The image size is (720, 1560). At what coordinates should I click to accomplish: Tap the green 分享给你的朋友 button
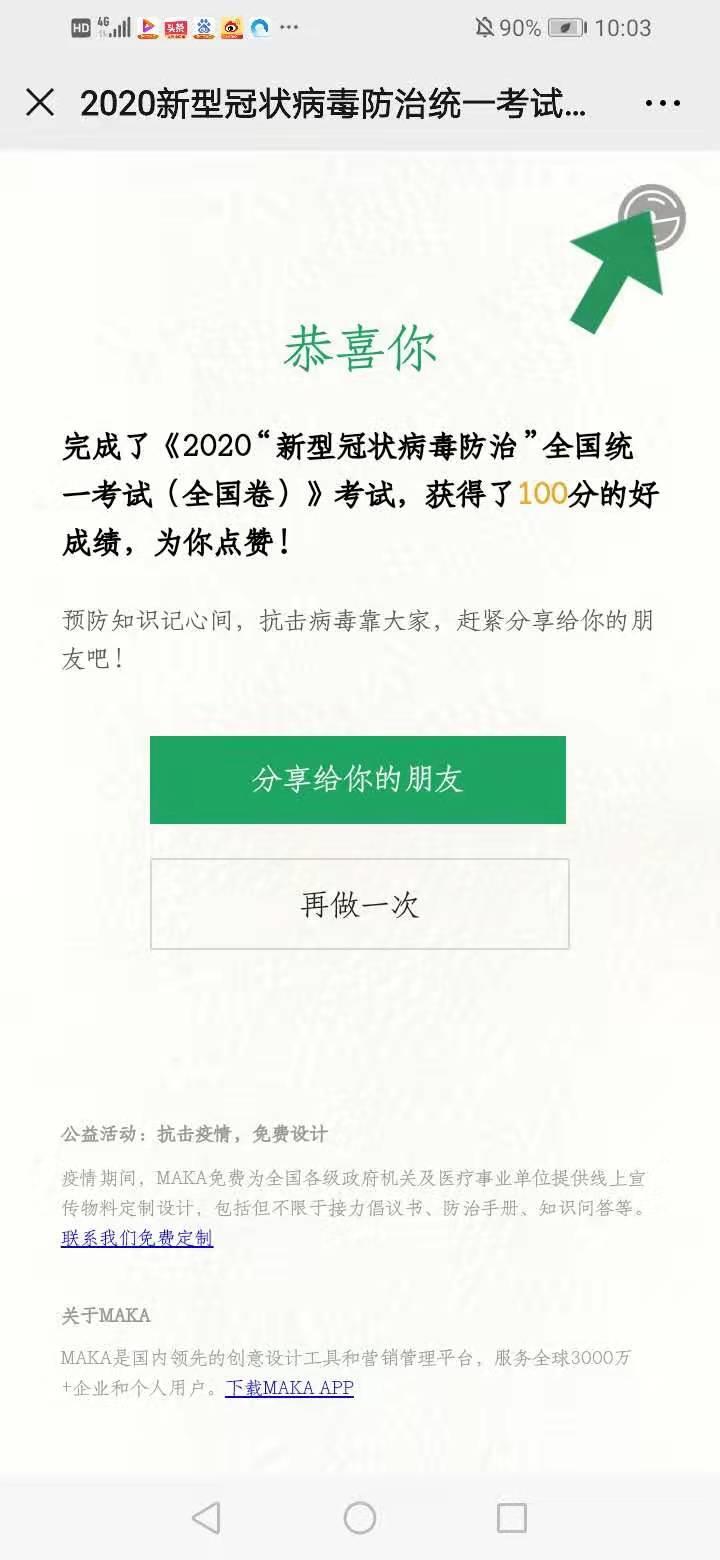pyautogui.click(x=358, y=780)
